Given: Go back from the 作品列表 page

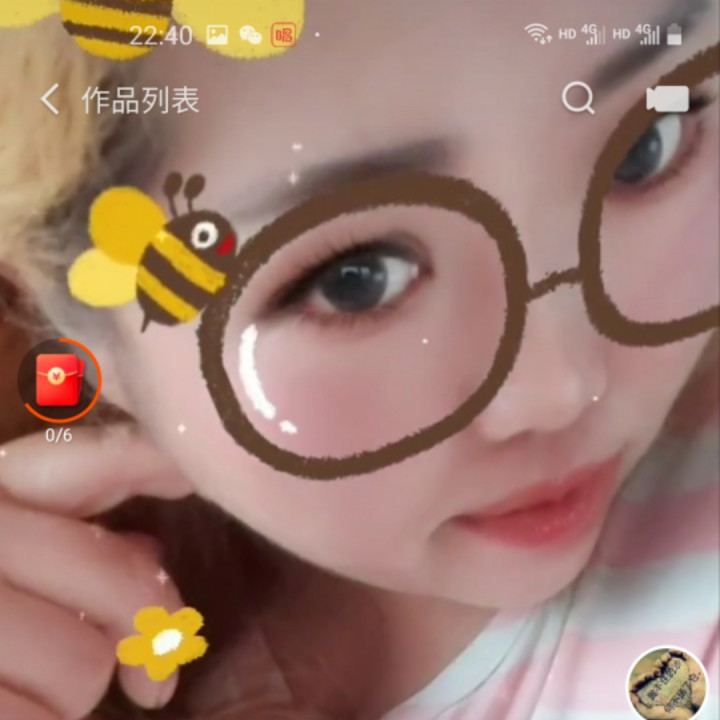Looking at the screenshot, I should pos(50,99).
